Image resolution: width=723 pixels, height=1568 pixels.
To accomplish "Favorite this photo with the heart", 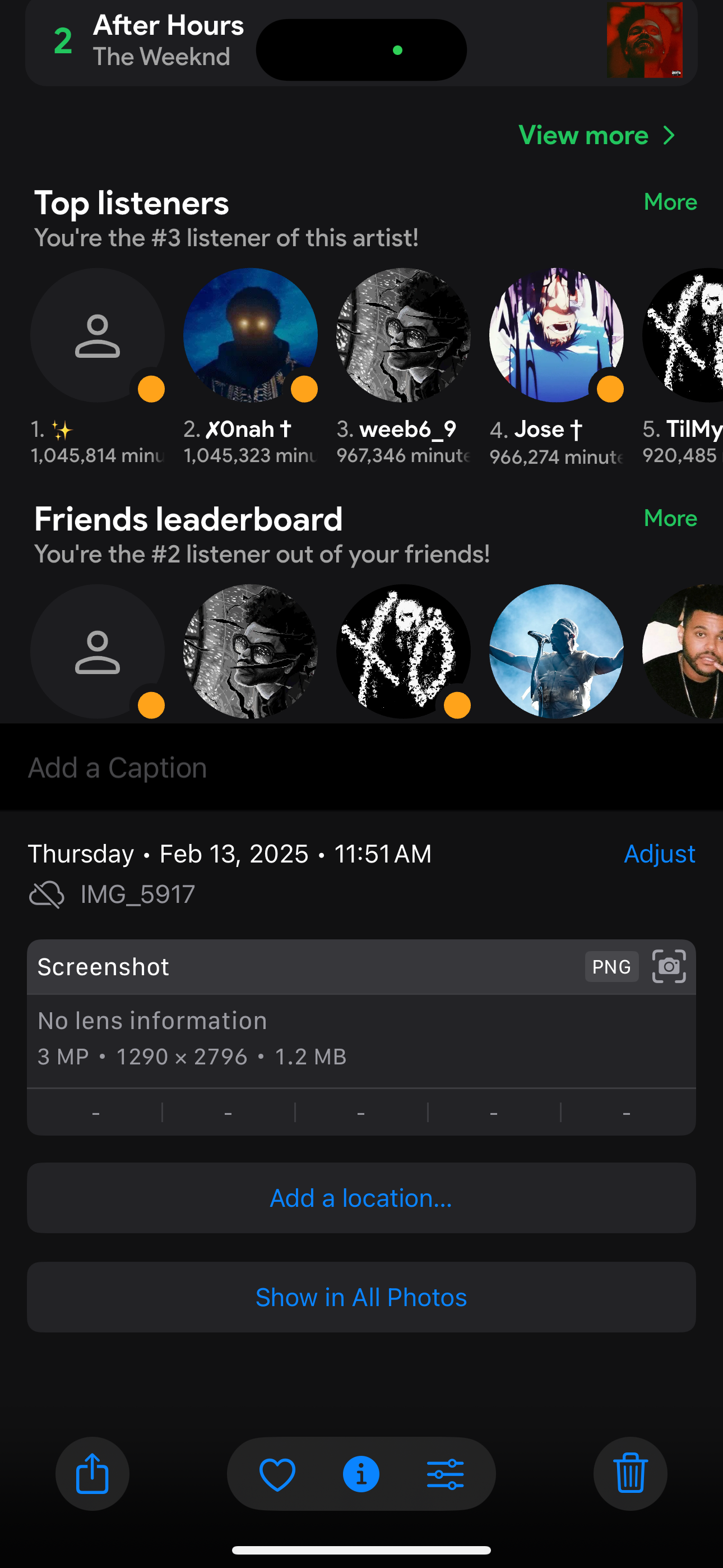I will click(277, 1474).
